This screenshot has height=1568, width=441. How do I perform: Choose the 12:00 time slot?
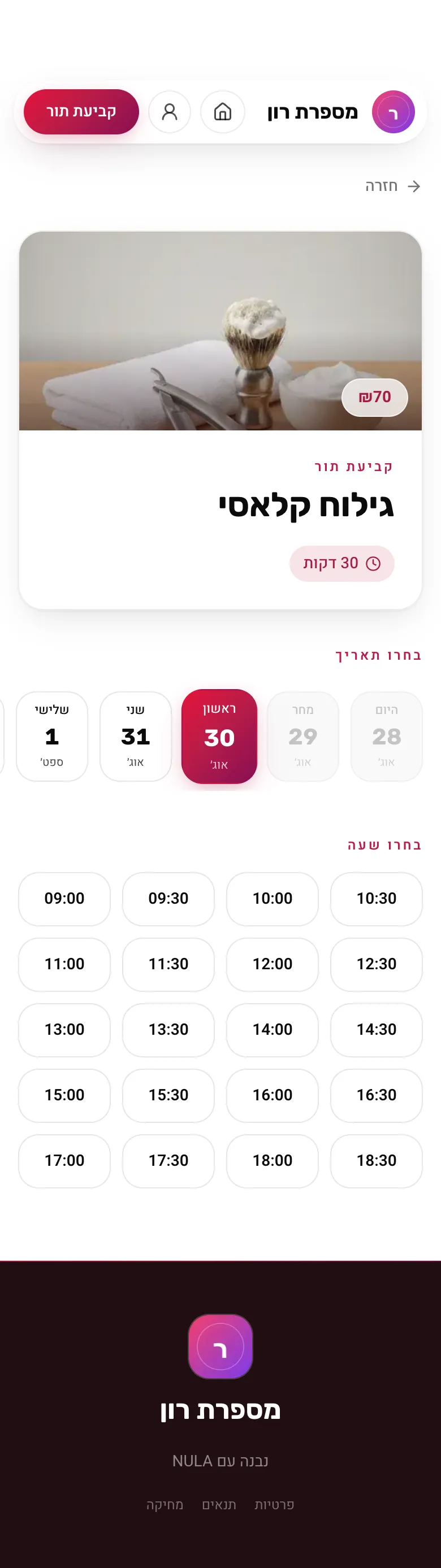tap(273, 964)
